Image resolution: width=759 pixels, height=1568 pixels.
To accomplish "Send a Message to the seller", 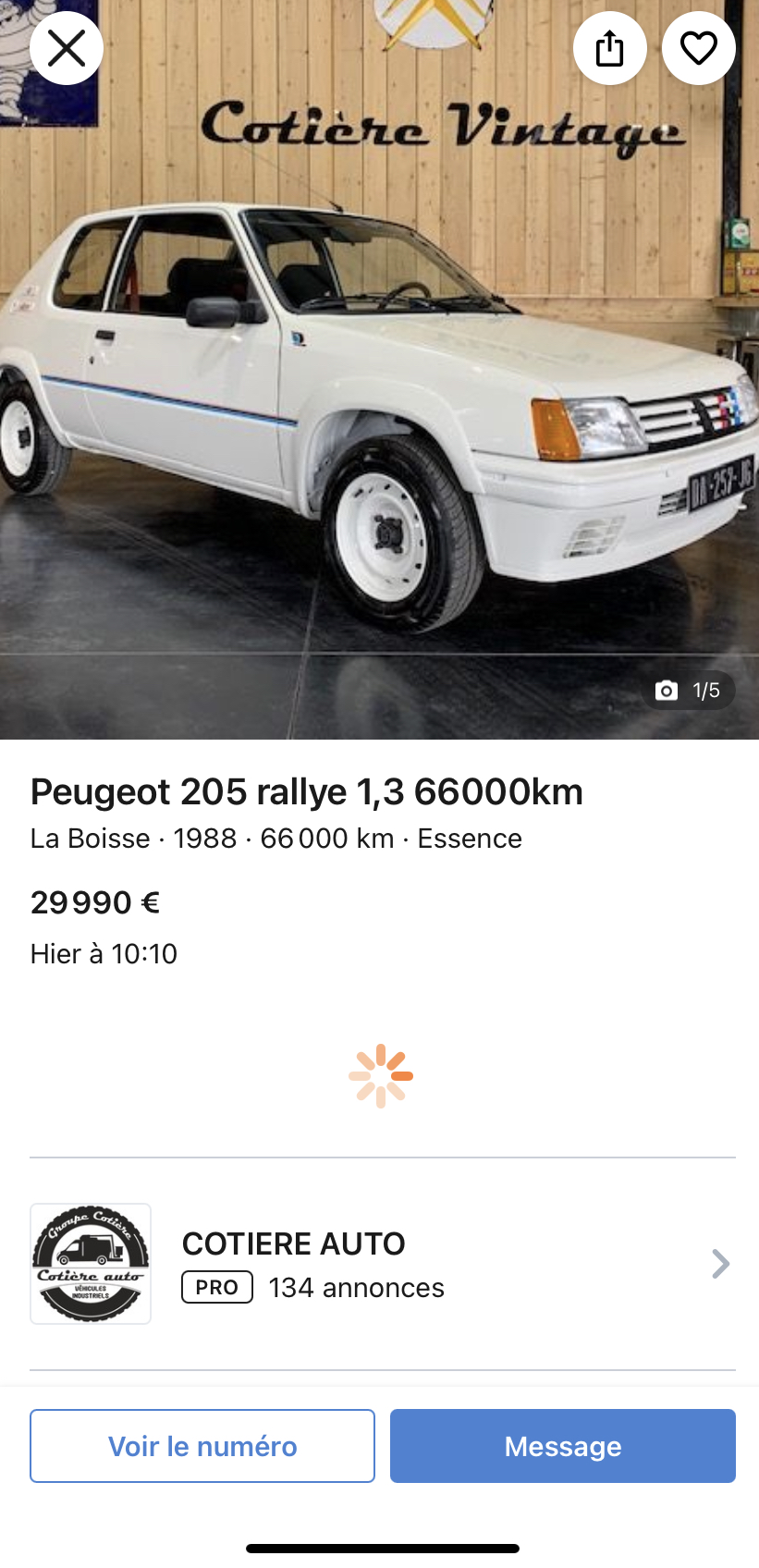I will [563, 1446].
